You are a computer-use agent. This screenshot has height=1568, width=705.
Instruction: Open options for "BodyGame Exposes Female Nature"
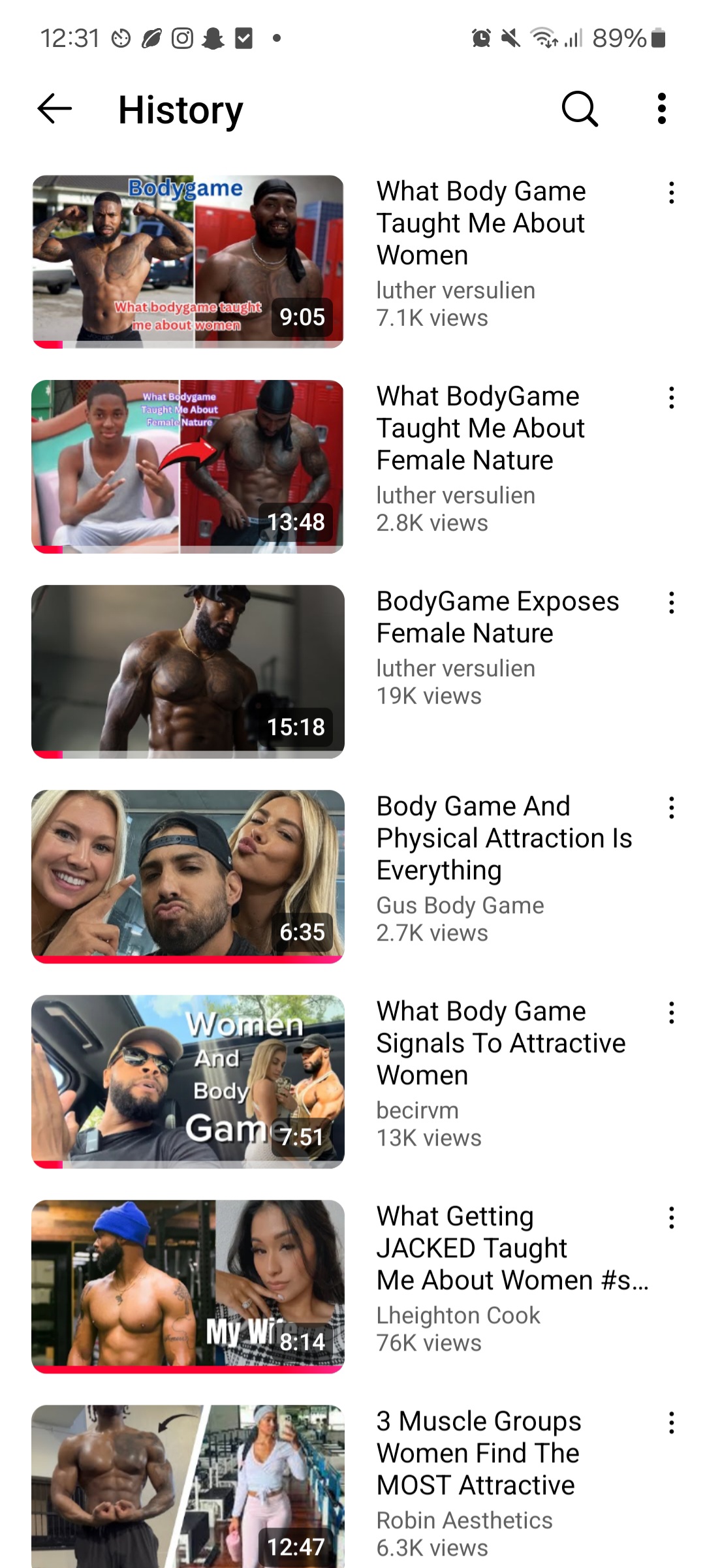click(671, 603)
